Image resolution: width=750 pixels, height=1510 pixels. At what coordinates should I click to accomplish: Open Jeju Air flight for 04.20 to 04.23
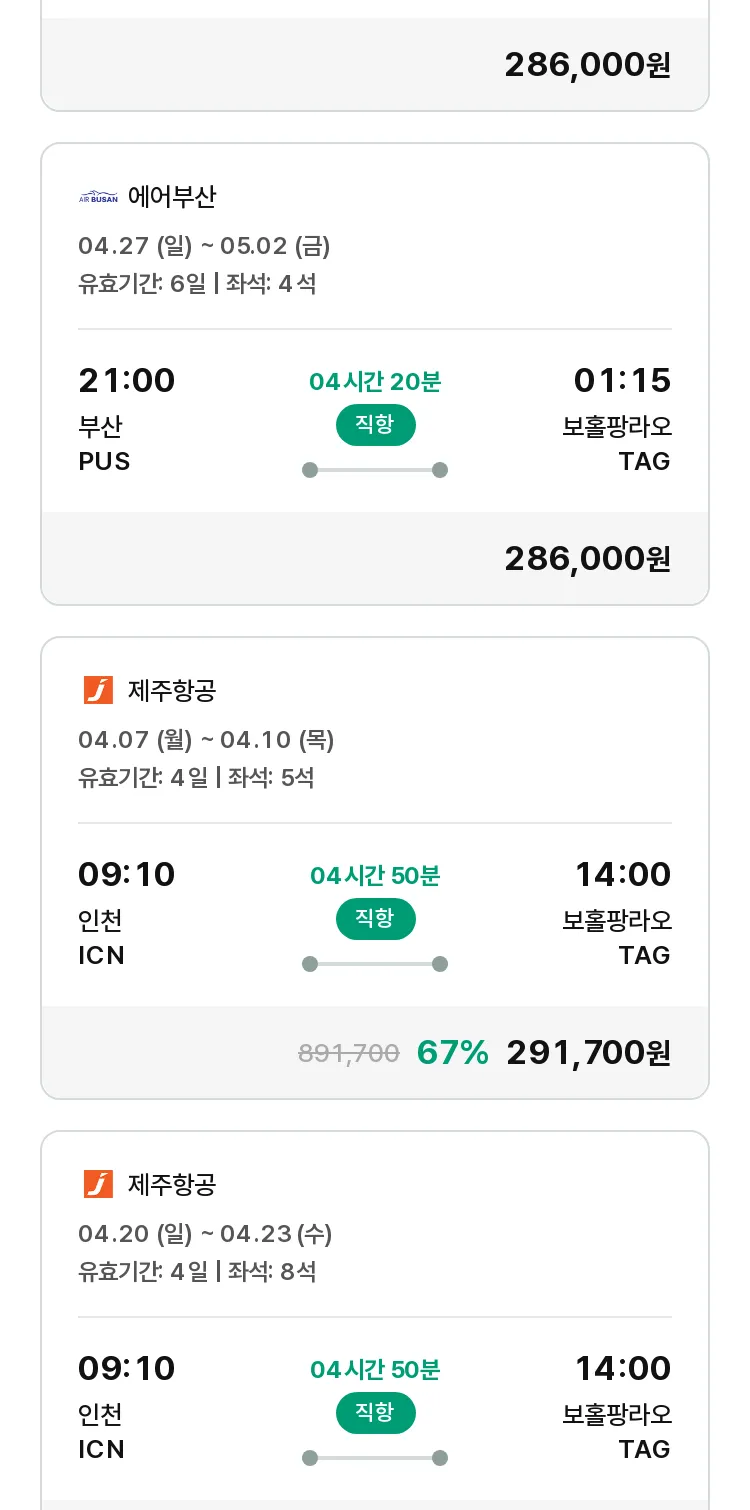point(375,1320)
